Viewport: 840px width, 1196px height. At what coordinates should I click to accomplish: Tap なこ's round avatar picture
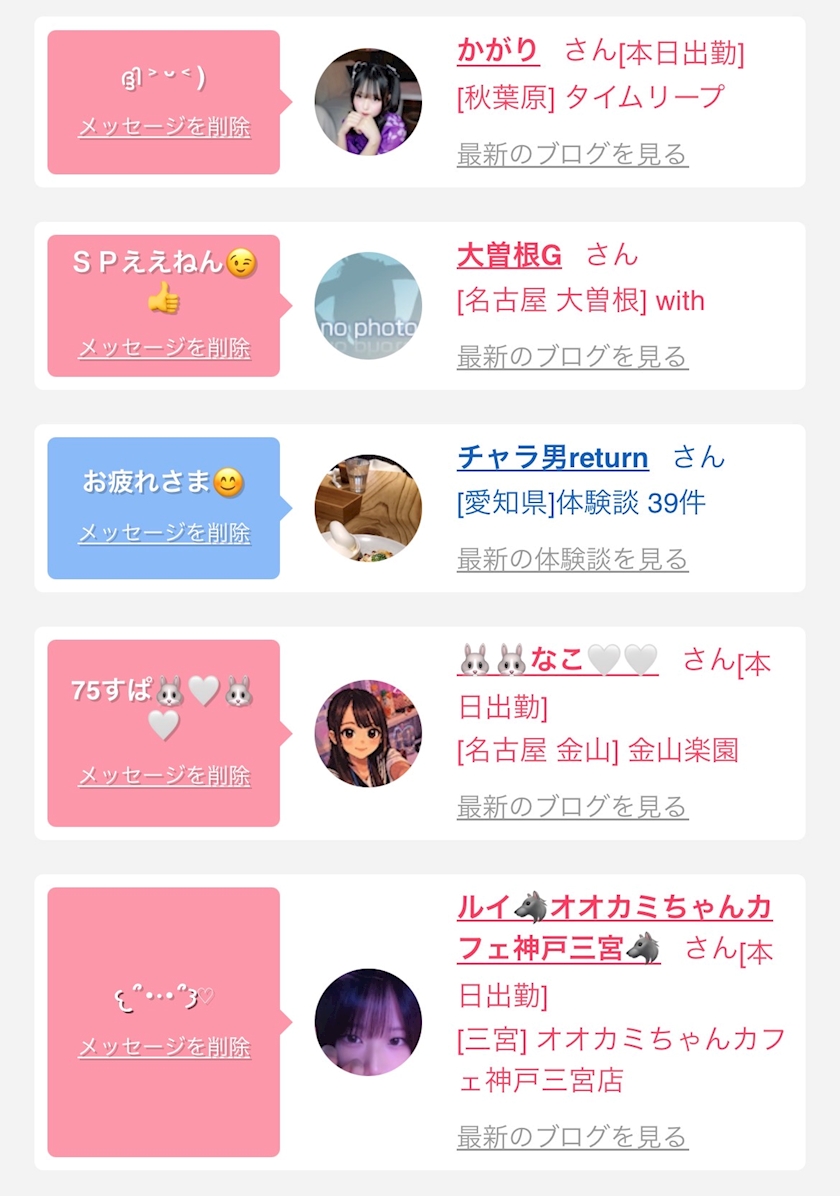[x=368, y=734]
